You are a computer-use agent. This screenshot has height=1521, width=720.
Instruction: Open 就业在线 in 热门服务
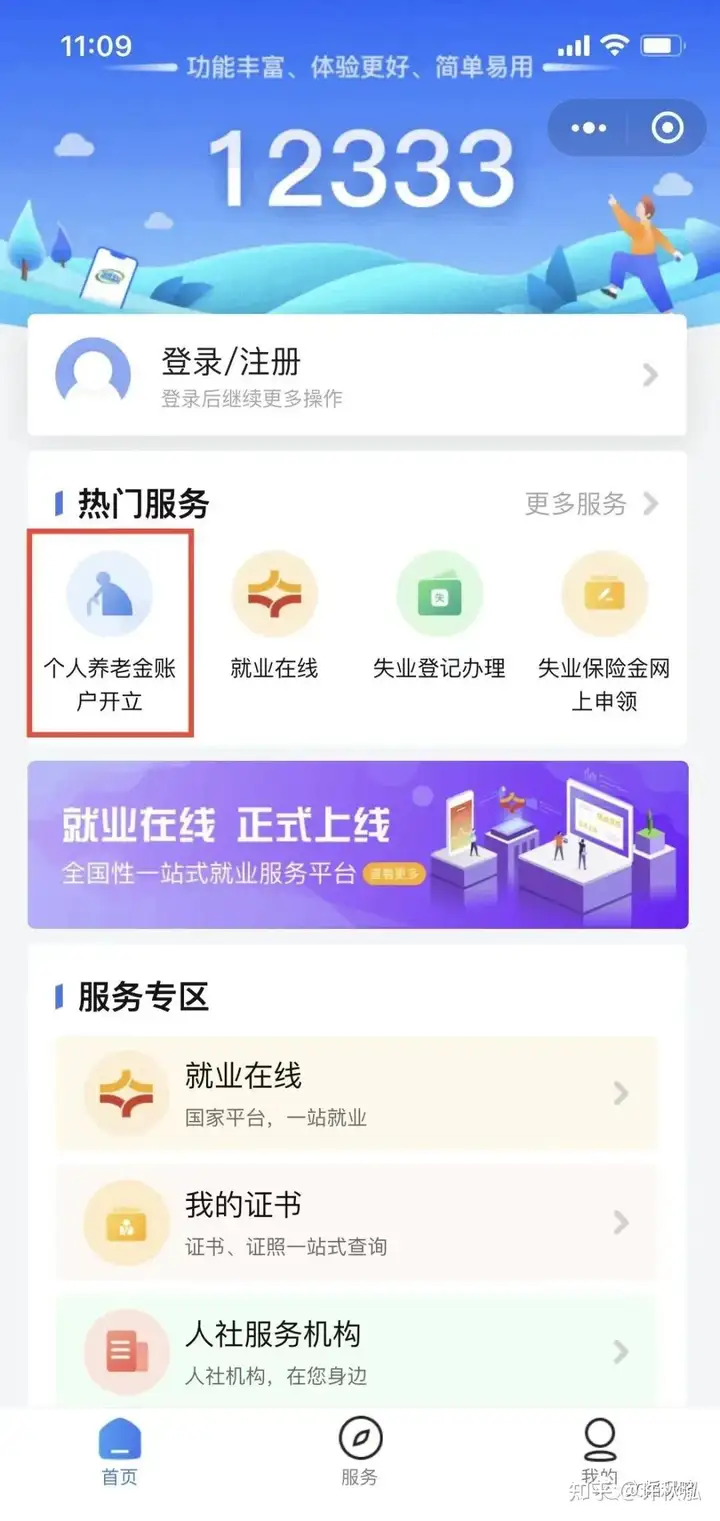(x=274, y=617)
